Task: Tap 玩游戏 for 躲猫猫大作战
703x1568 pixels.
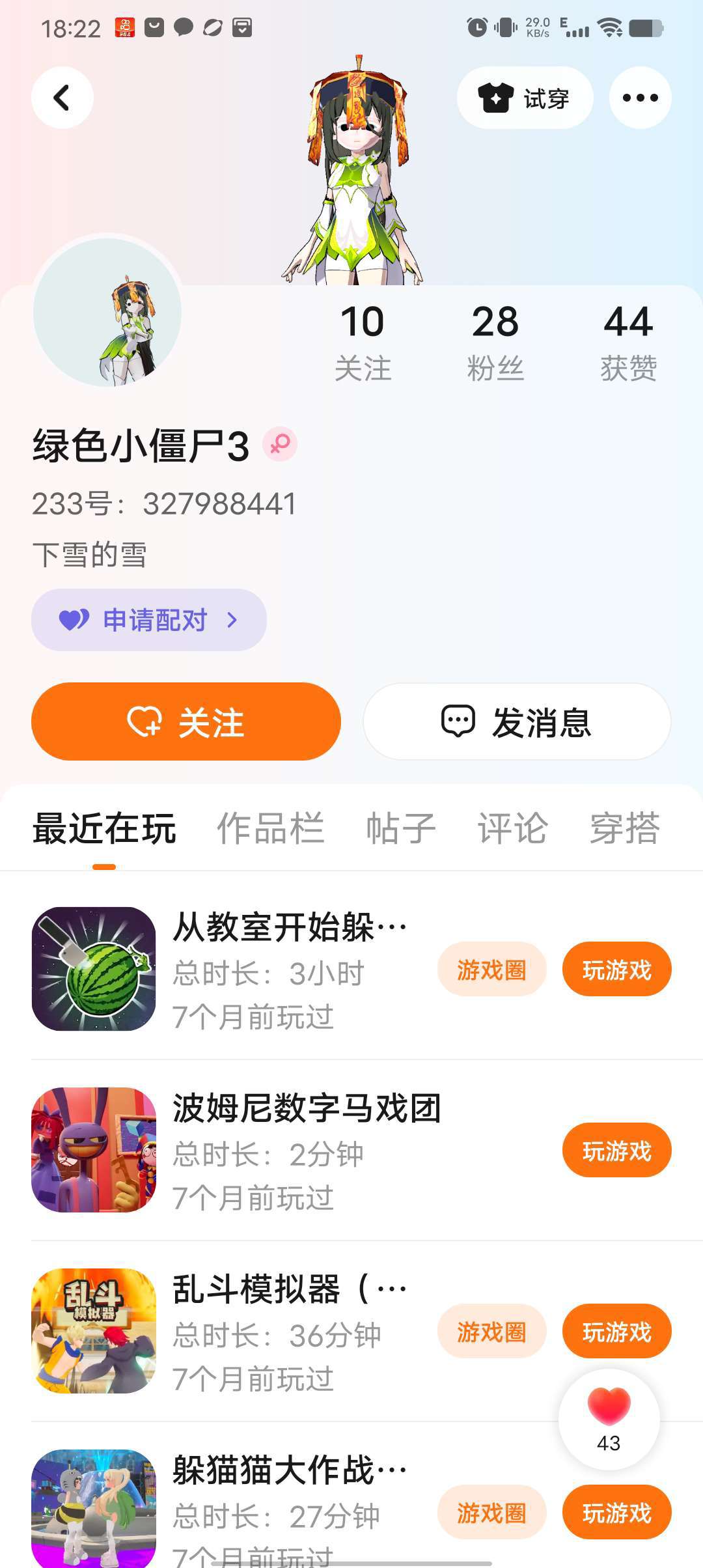Action: click(x=616, y=1513)
